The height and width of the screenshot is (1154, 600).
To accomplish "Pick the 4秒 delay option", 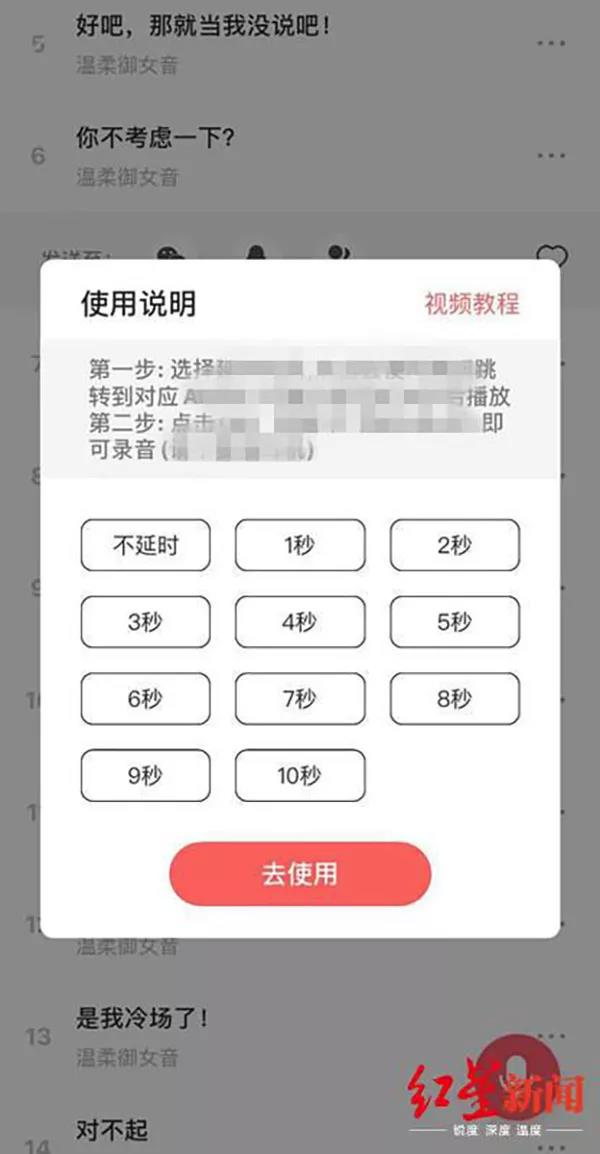I will click(300, 622).
